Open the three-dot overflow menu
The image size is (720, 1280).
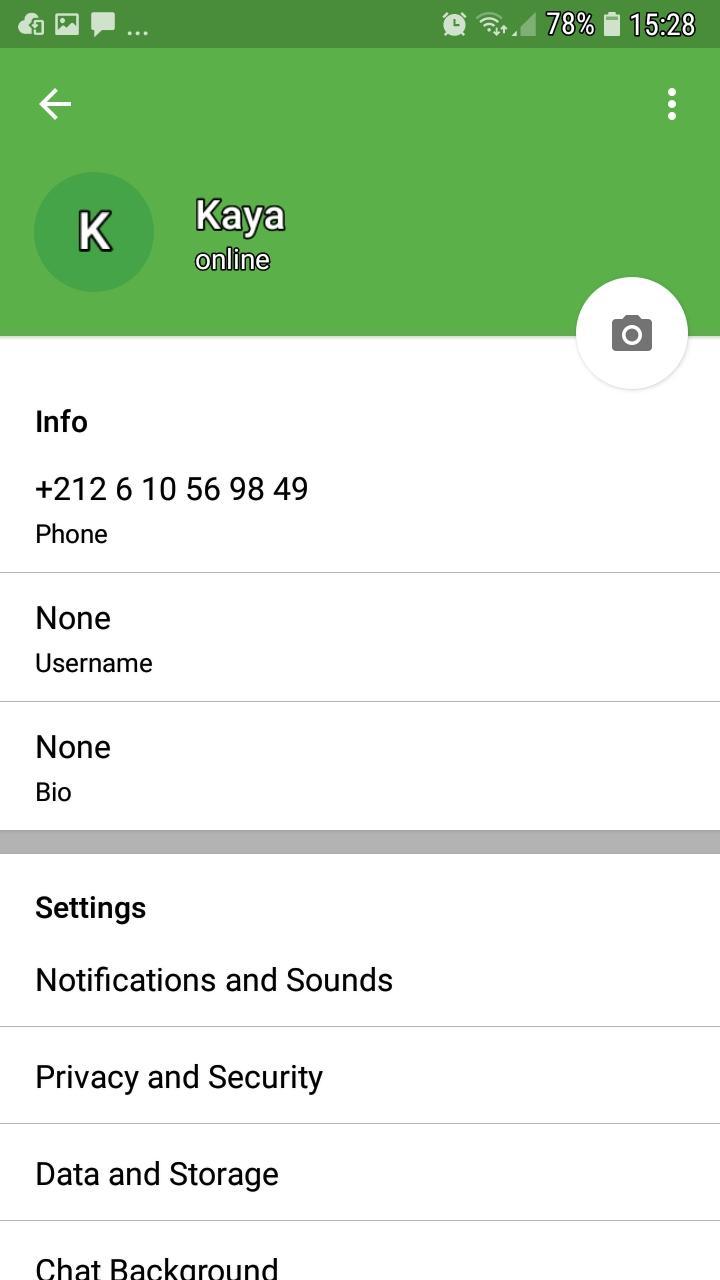click(671, 104)
